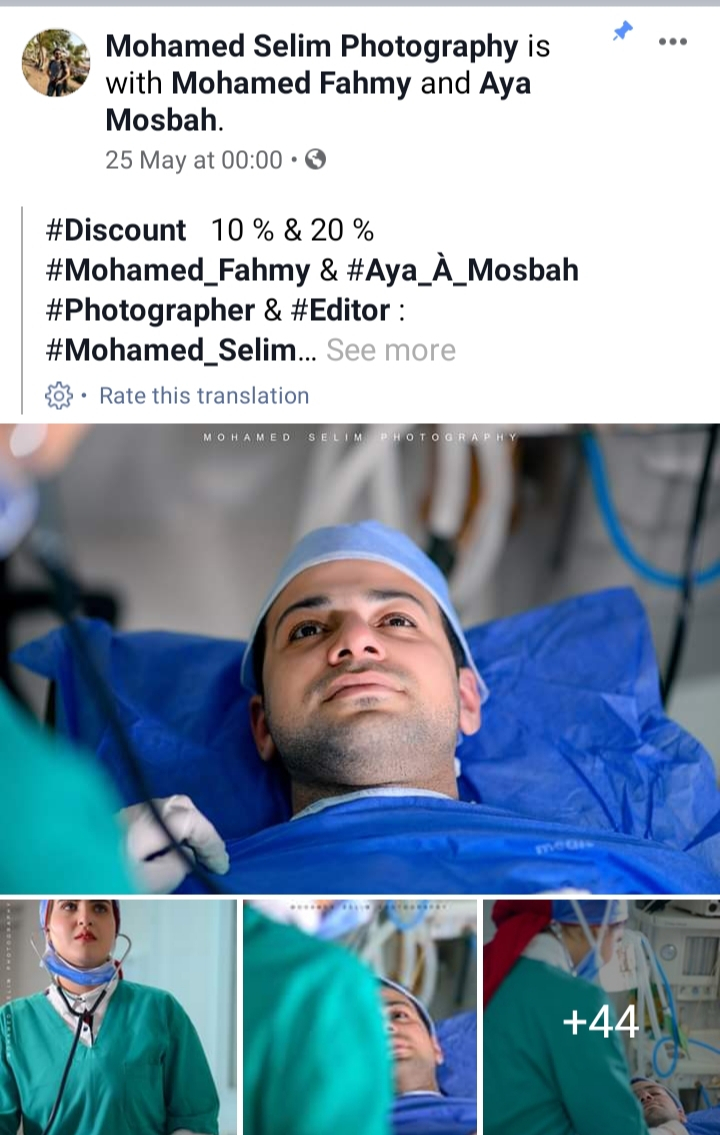The width and height of the screenshot is (720, 1135).
Task: Open the Mohamed Selim Photography page name
Action: pos(311,46)
